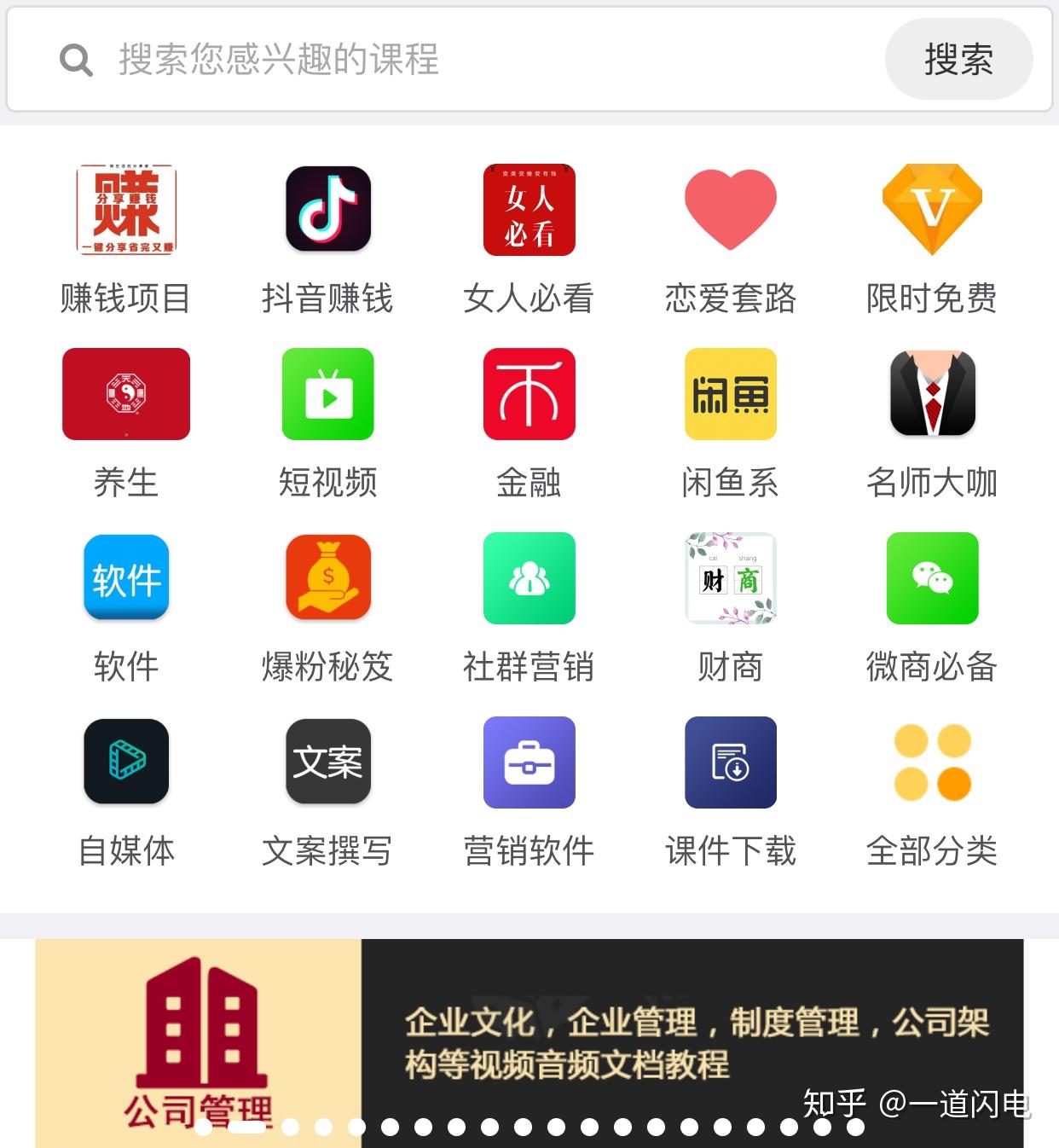Select the 短视频 green play icon
This screenshot has width=1059, height=1148.
tap(327, 395)
